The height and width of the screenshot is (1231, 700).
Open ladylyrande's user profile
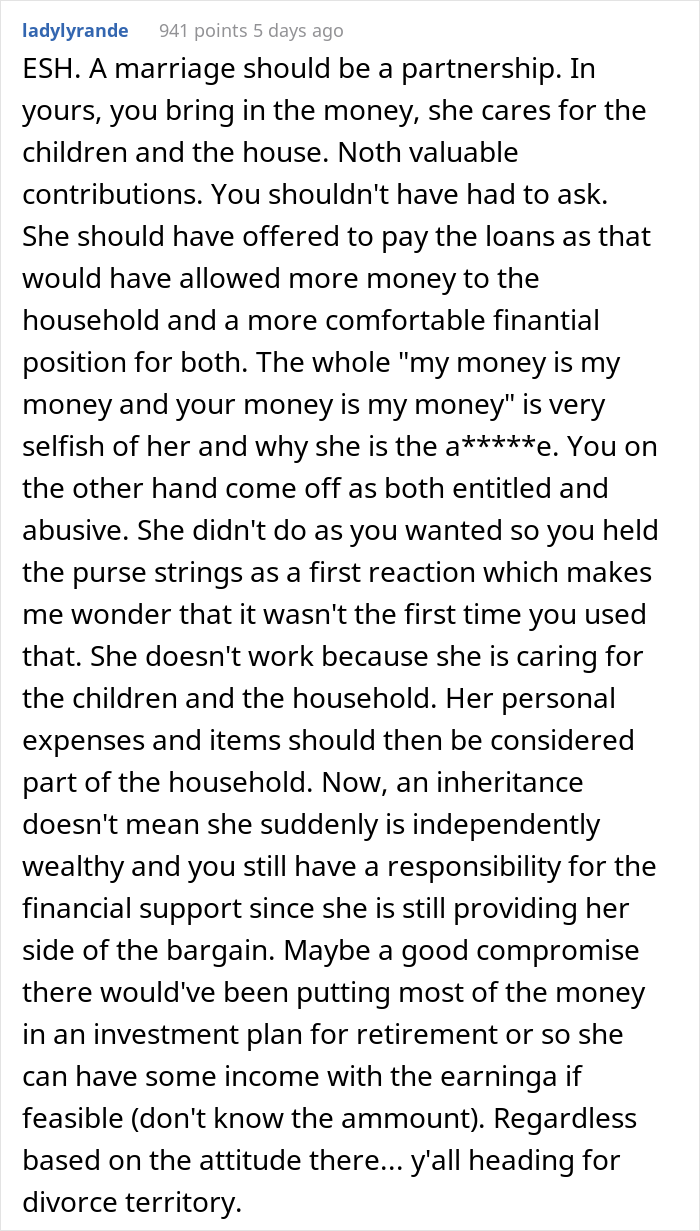75,30
